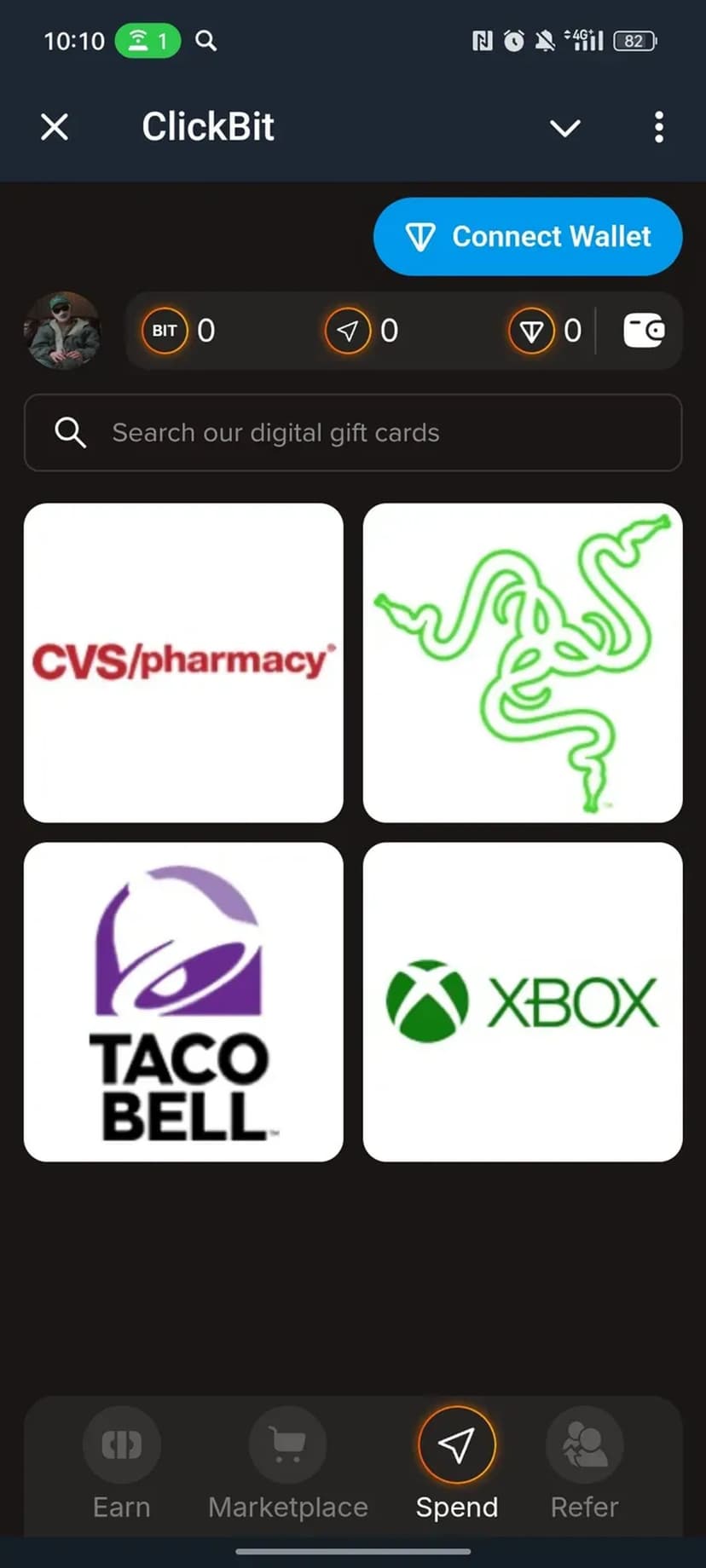Close the ClickBit mini app
This screenshot has height=1568, width=706.
(x=55, y=128)
